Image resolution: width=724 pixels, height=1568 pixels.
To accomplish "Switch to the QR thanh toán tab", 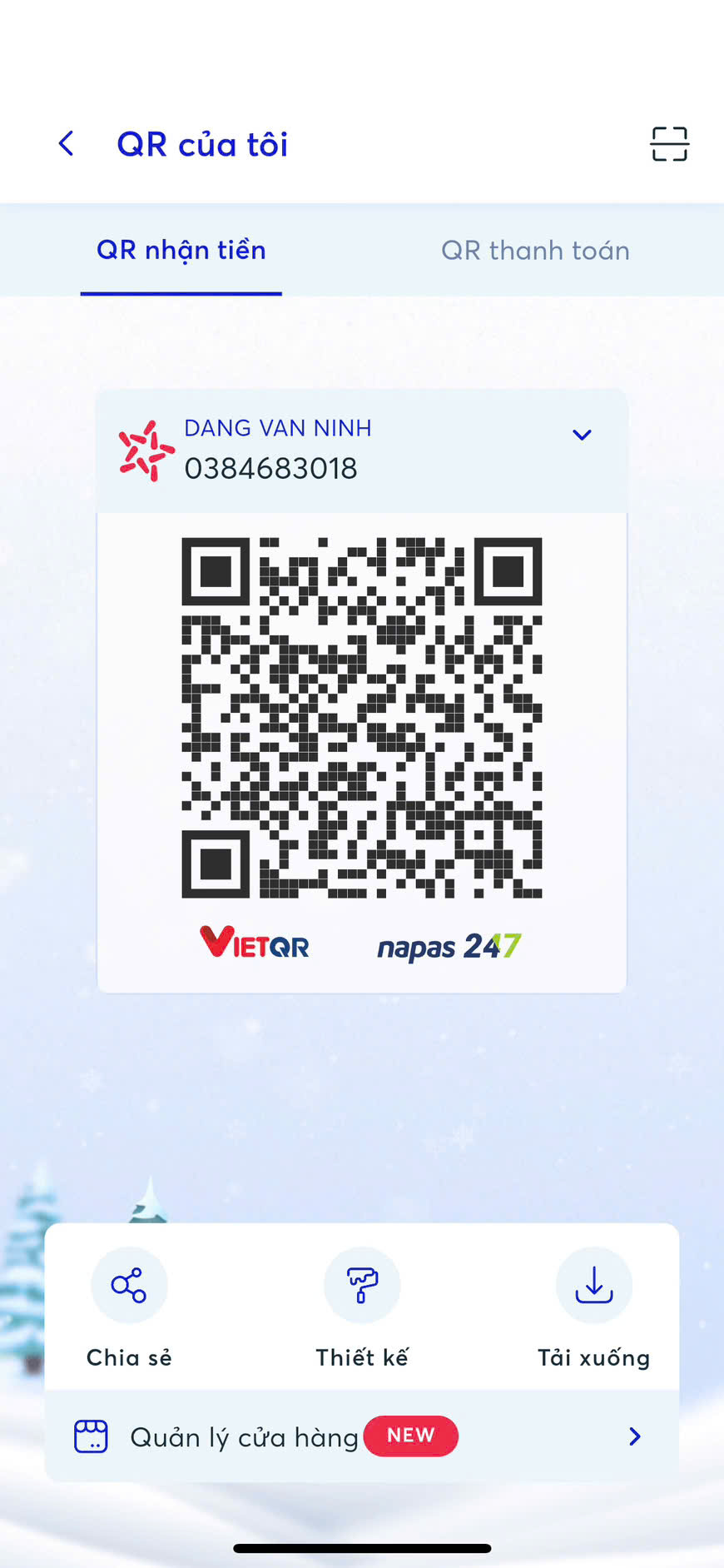I will coord(535,251).
